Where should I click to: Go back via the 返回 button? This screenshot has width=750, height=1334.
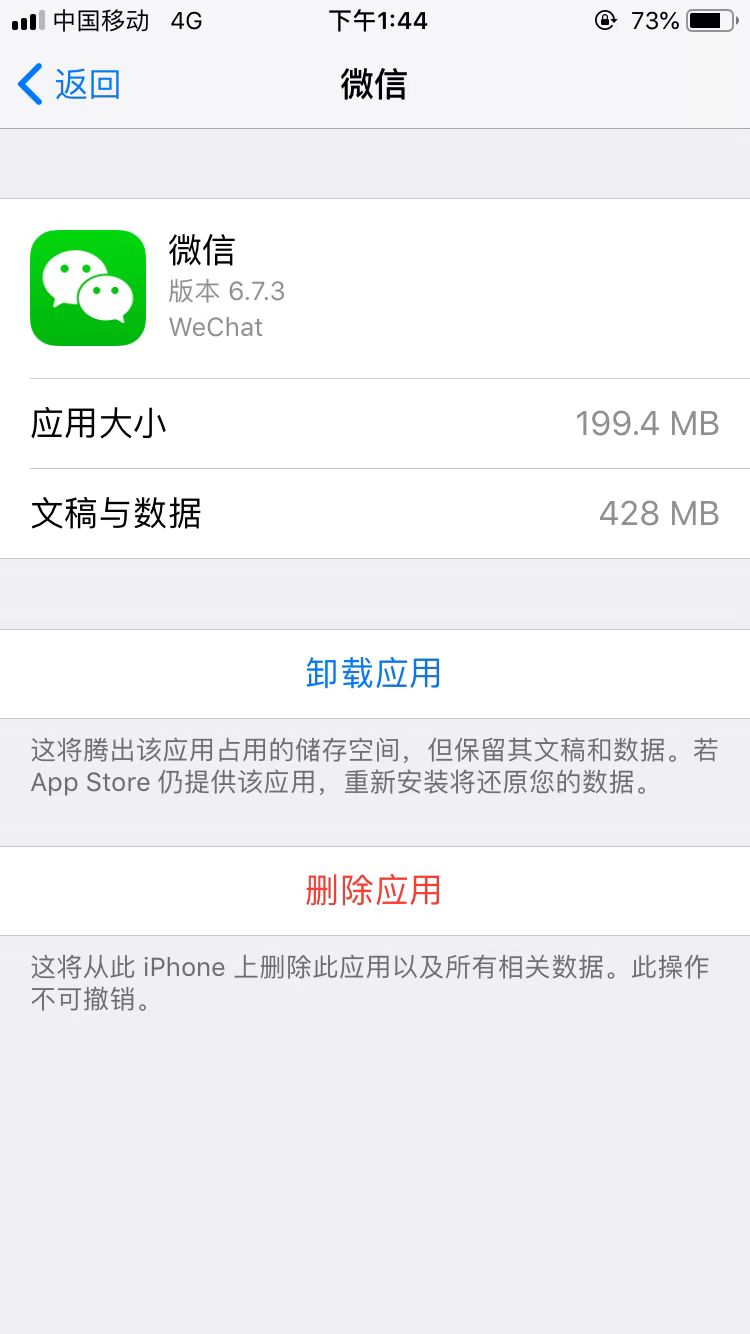point(70,85)
